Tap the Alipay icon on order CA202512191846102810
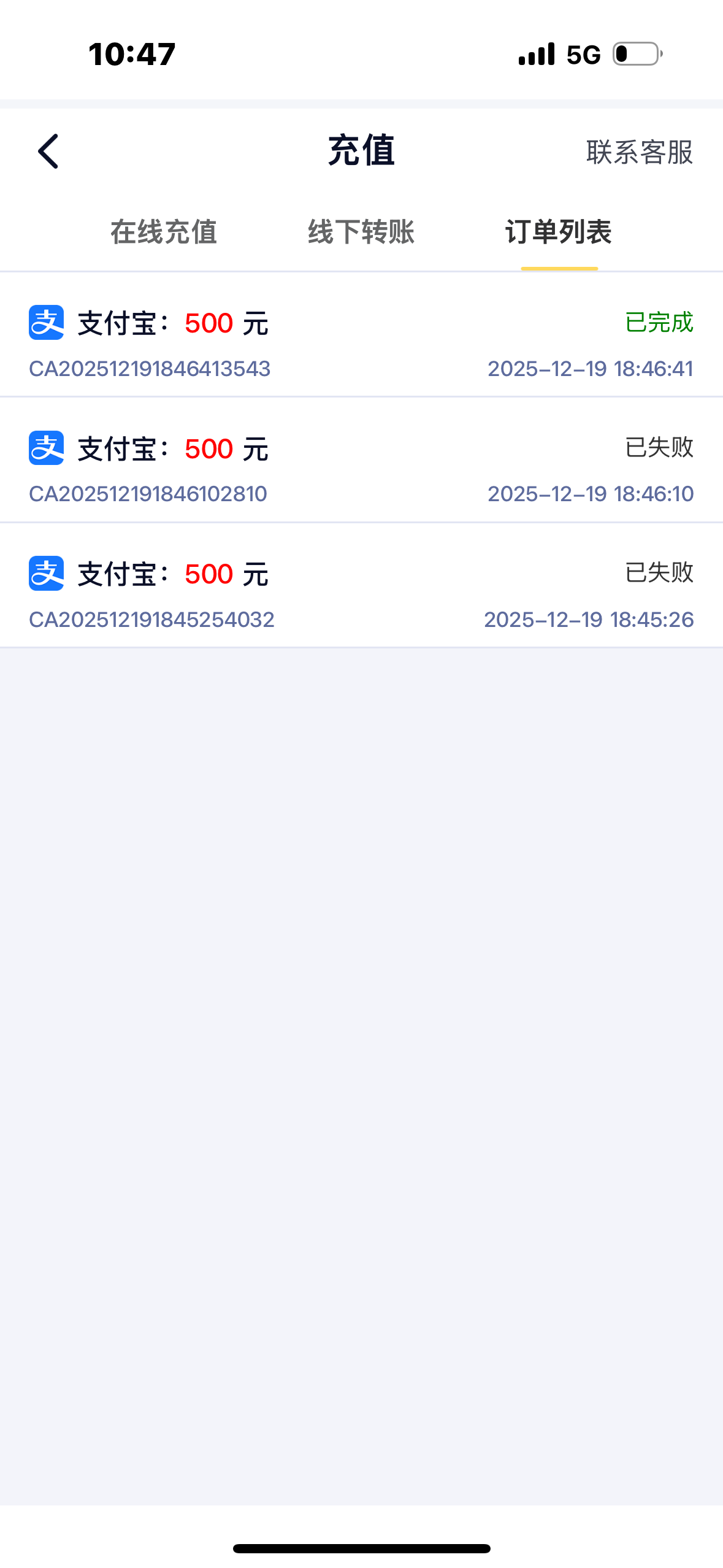 (x=45, y=448)
